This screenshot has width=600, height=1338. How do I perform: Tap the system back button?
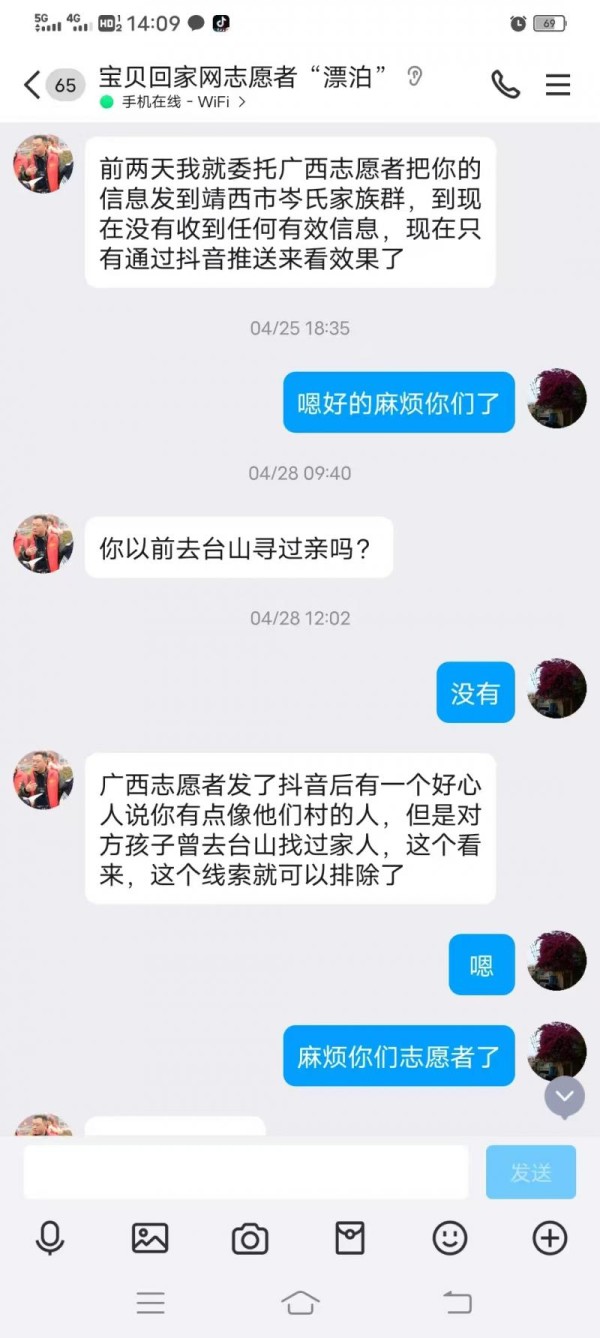pos(456,1303)
